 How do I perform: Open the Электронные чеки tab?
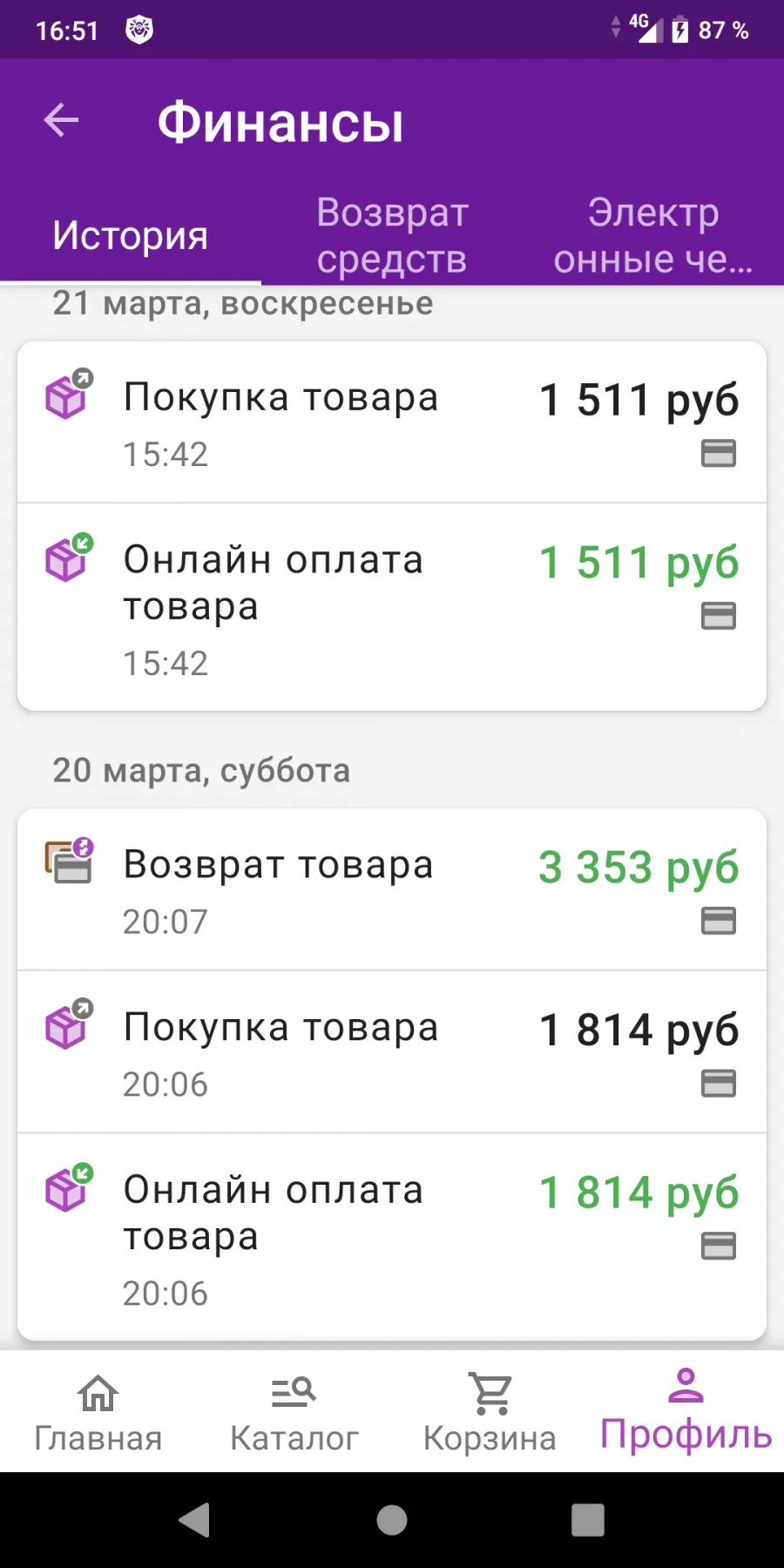653,235
